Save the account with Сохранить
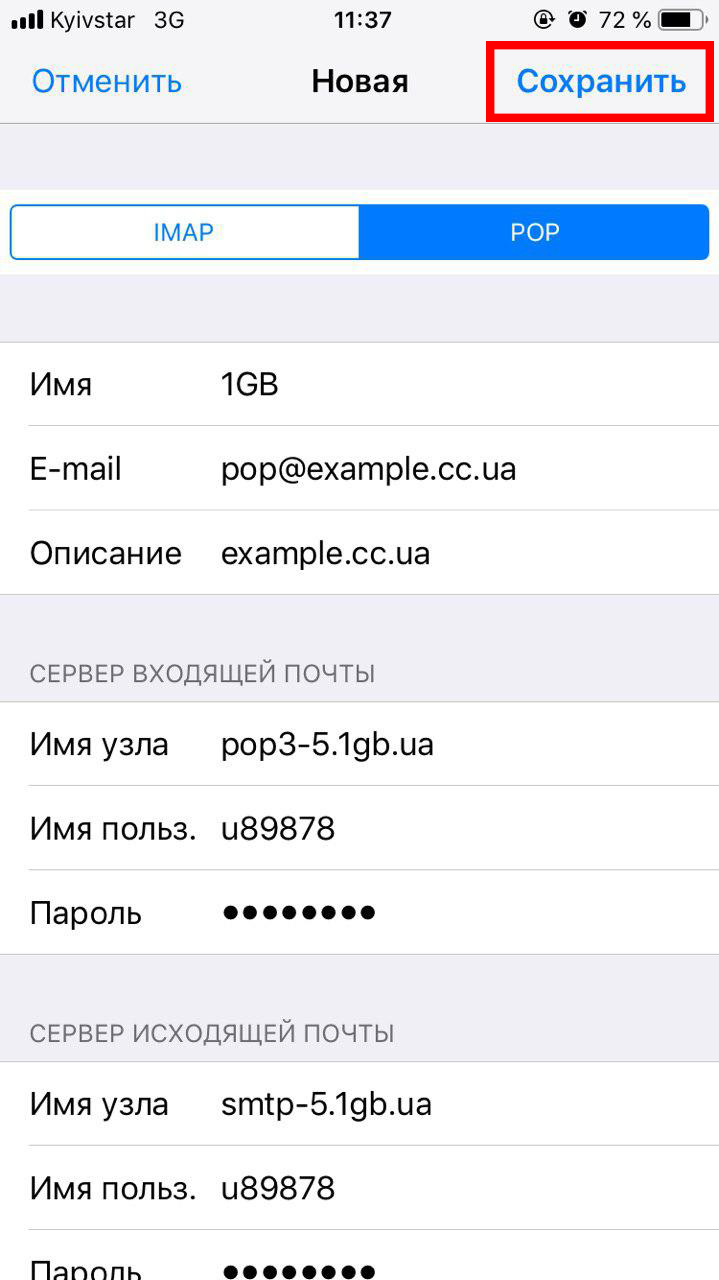 601,81
